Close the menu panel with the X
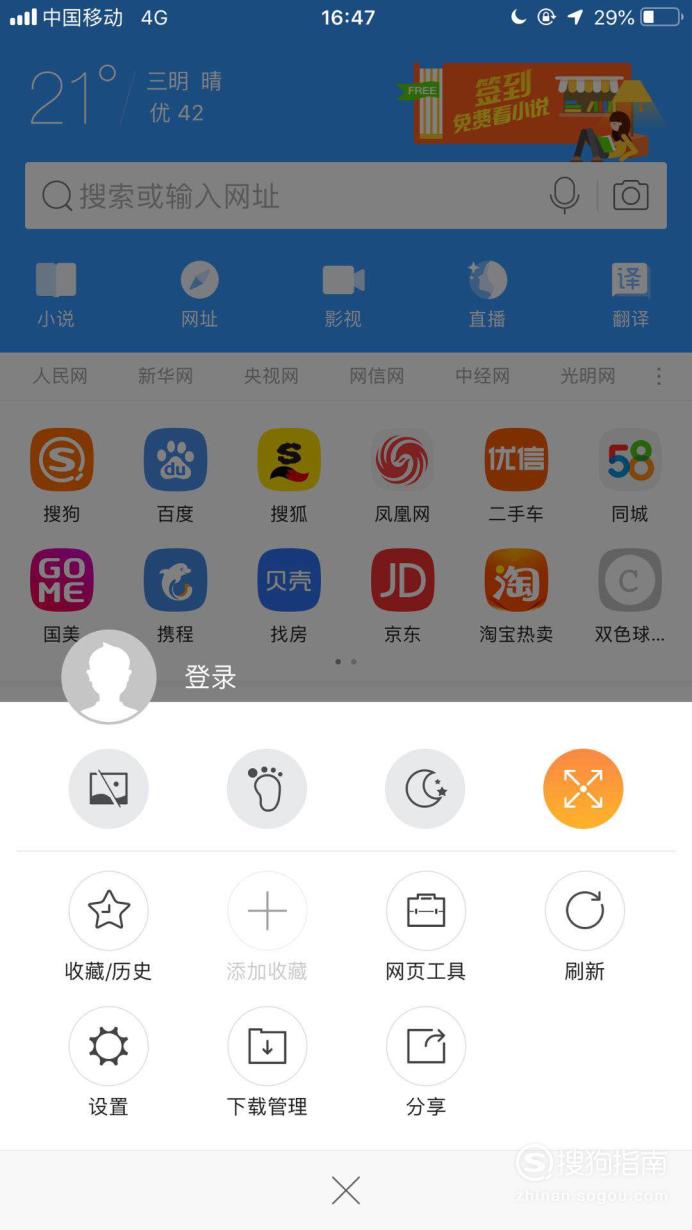The image size is (692, 1230). tap(346, 1190)
